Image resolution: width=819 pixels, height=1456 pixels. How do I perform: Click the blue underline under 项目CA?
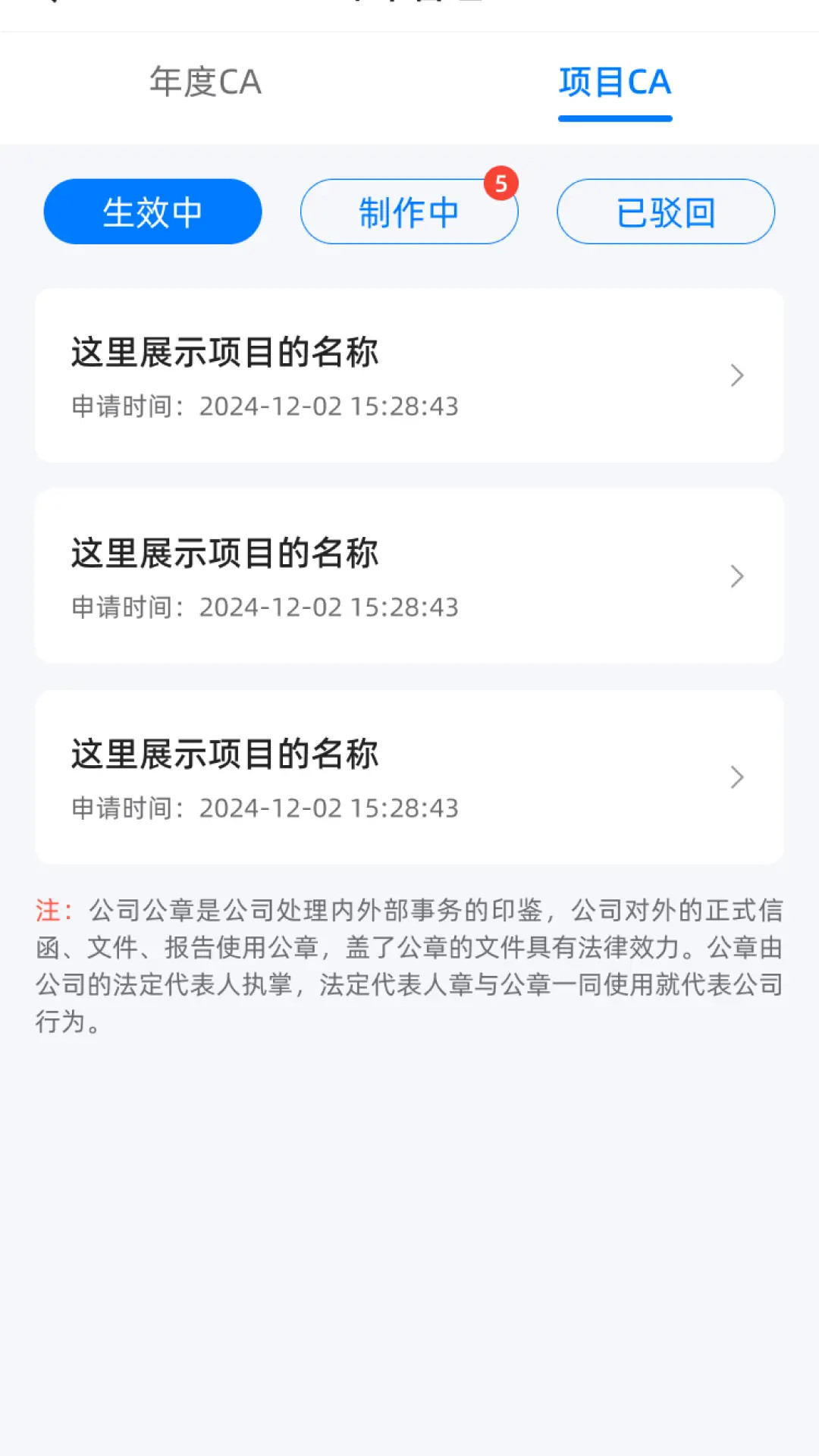click(x=615, y=118)
